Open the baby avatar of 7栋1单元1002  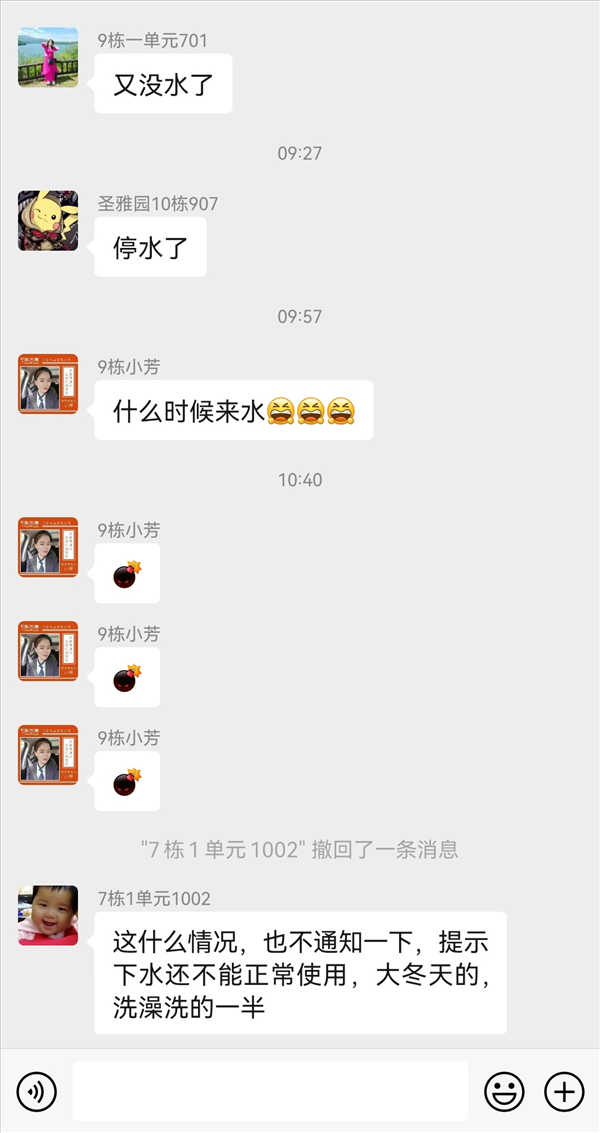[48, 916]
